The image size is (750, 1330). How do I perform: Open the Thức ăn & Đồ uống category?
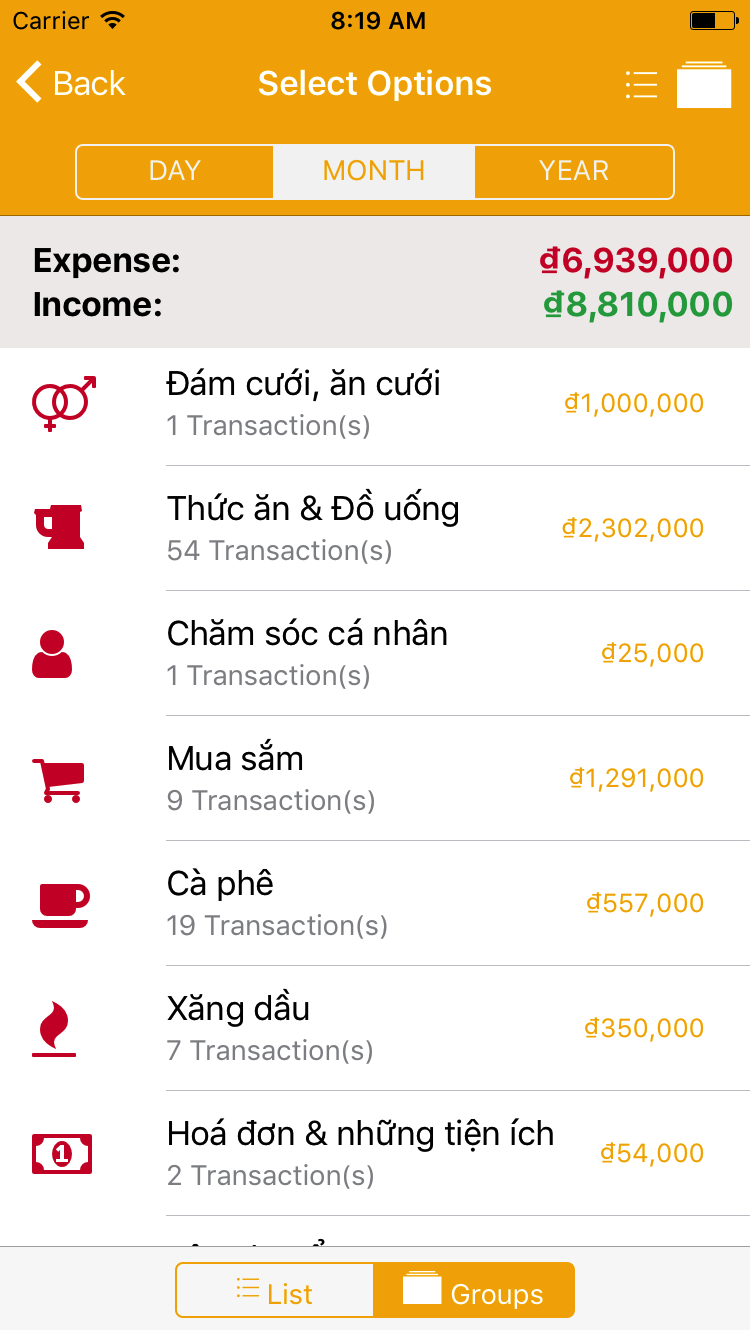tap(312, 508)
